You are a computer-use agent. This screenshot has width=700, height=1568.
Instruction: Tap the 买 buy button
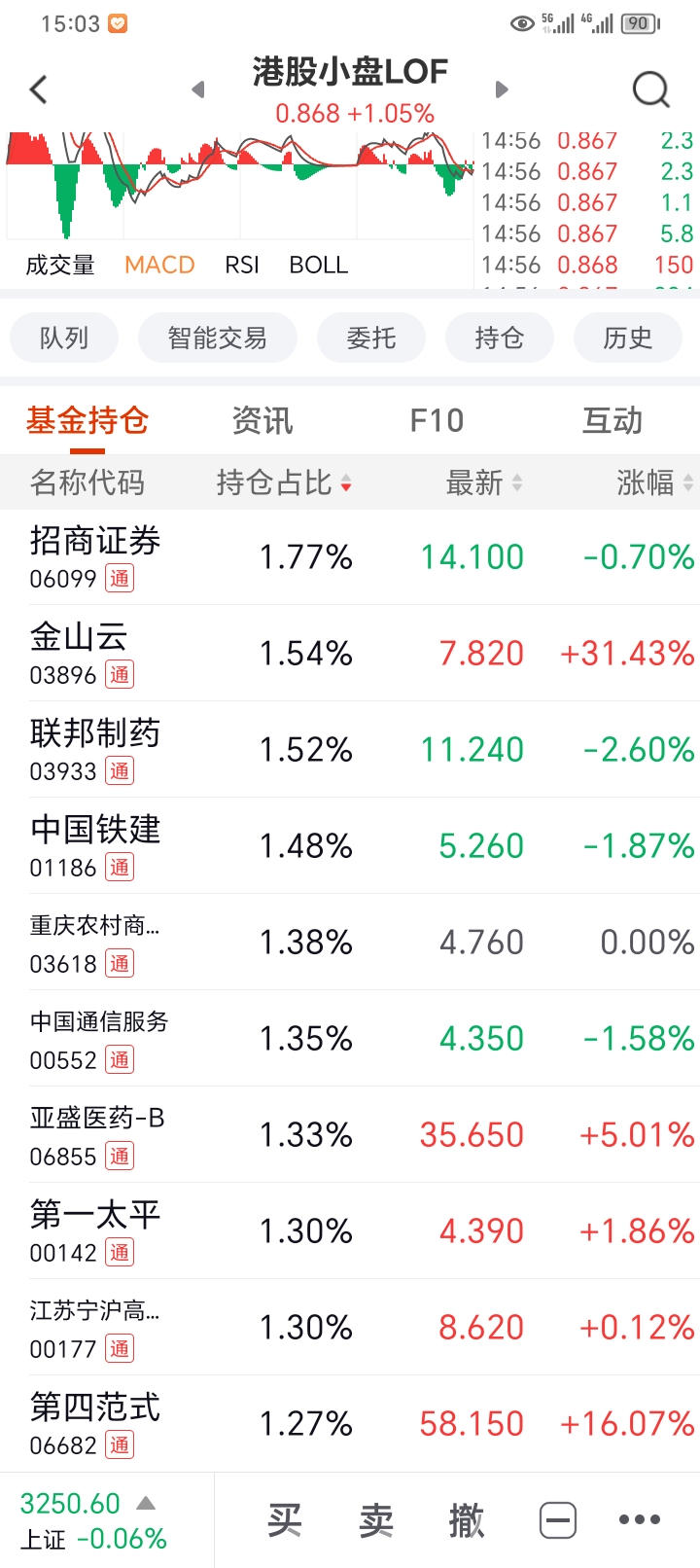pos(285,1519)
